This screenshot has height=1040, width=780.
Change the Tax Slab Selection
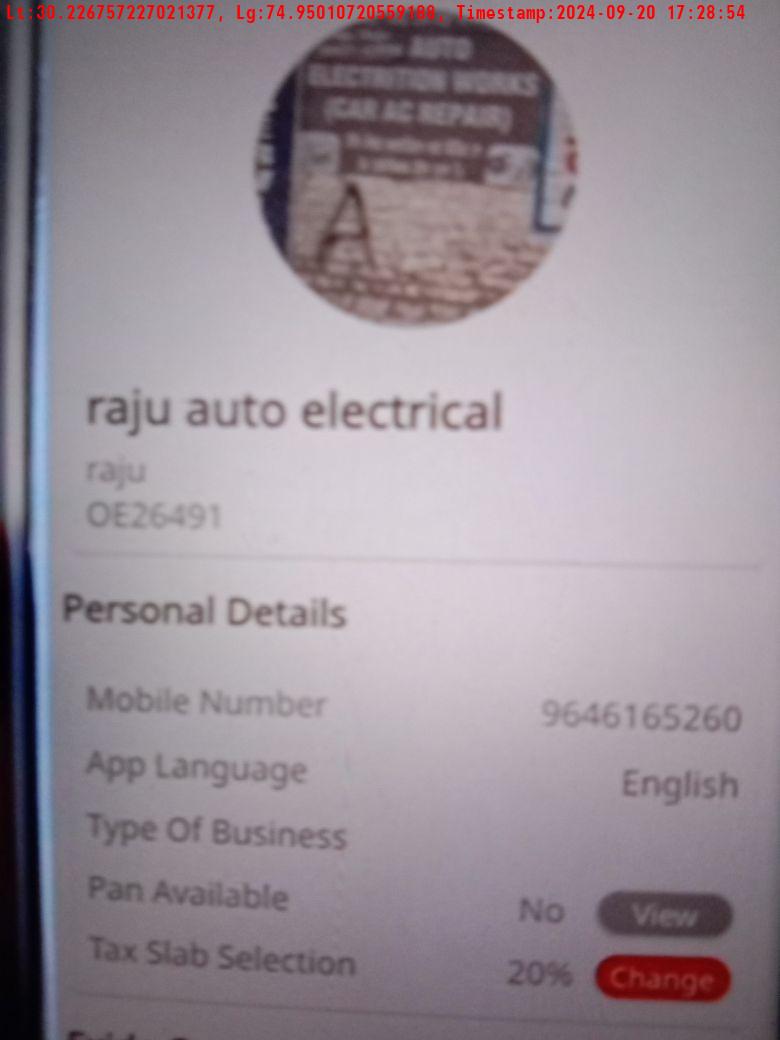pyautogui.click(x=662, y=979)
